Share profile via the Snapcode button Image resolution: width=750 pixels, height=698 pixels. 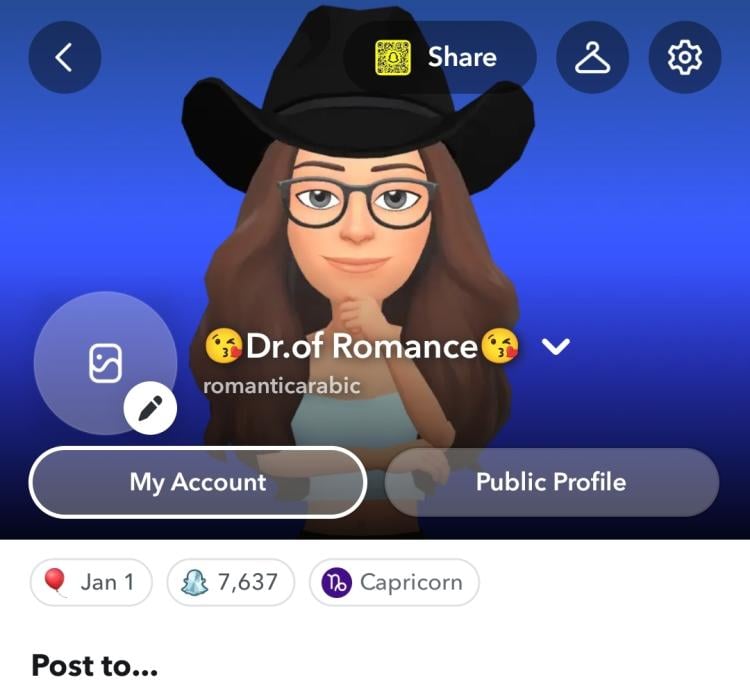(x=439, y=57)
